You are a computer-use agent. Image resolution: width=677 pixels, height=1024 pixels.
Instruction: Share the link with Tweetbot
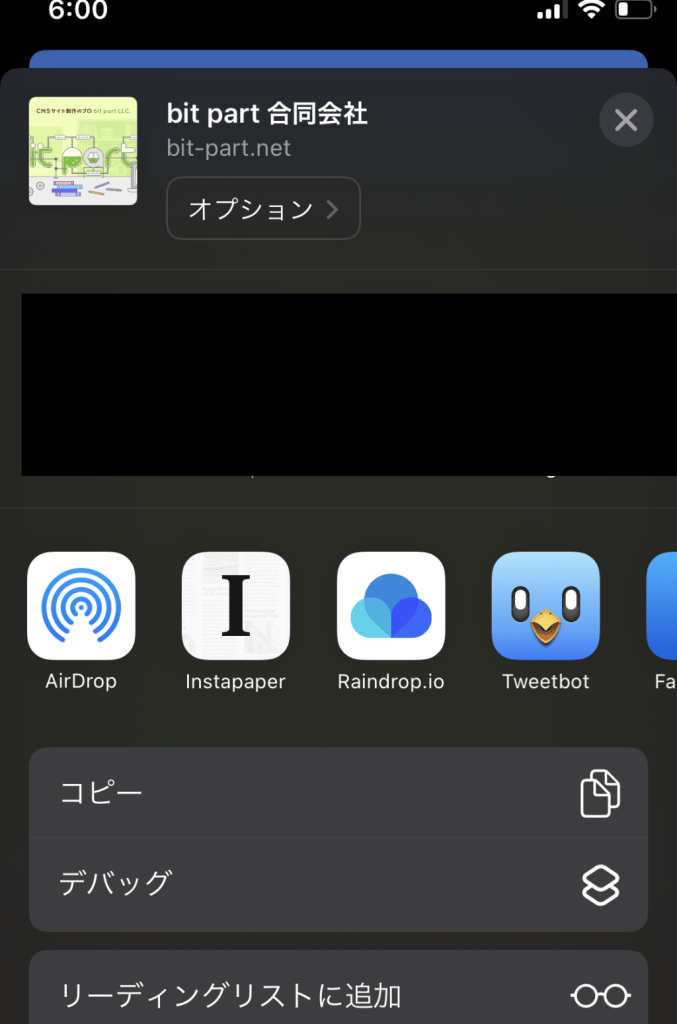546,606
